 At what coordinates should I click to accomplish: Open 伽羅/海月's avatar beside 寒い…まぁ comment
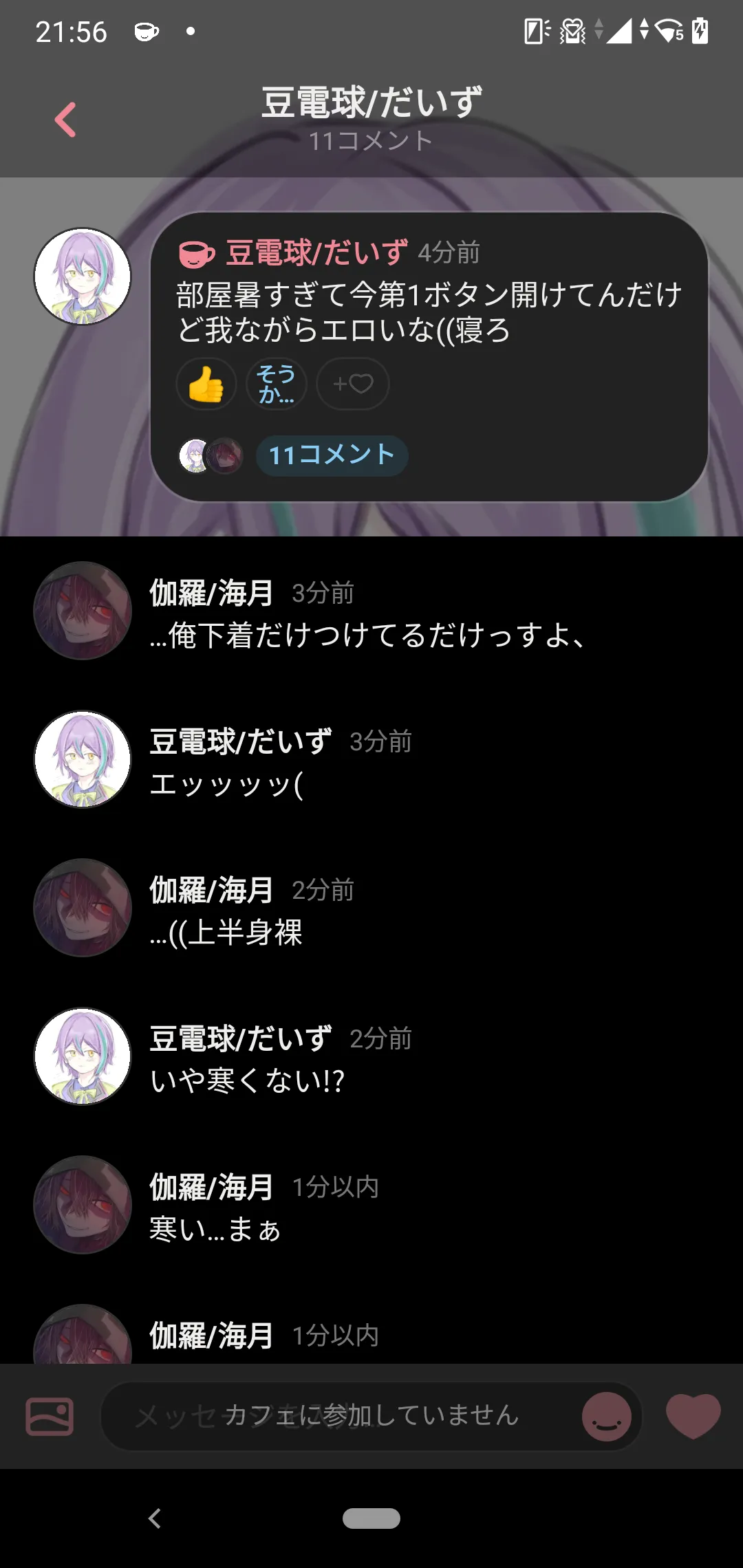83,1205
